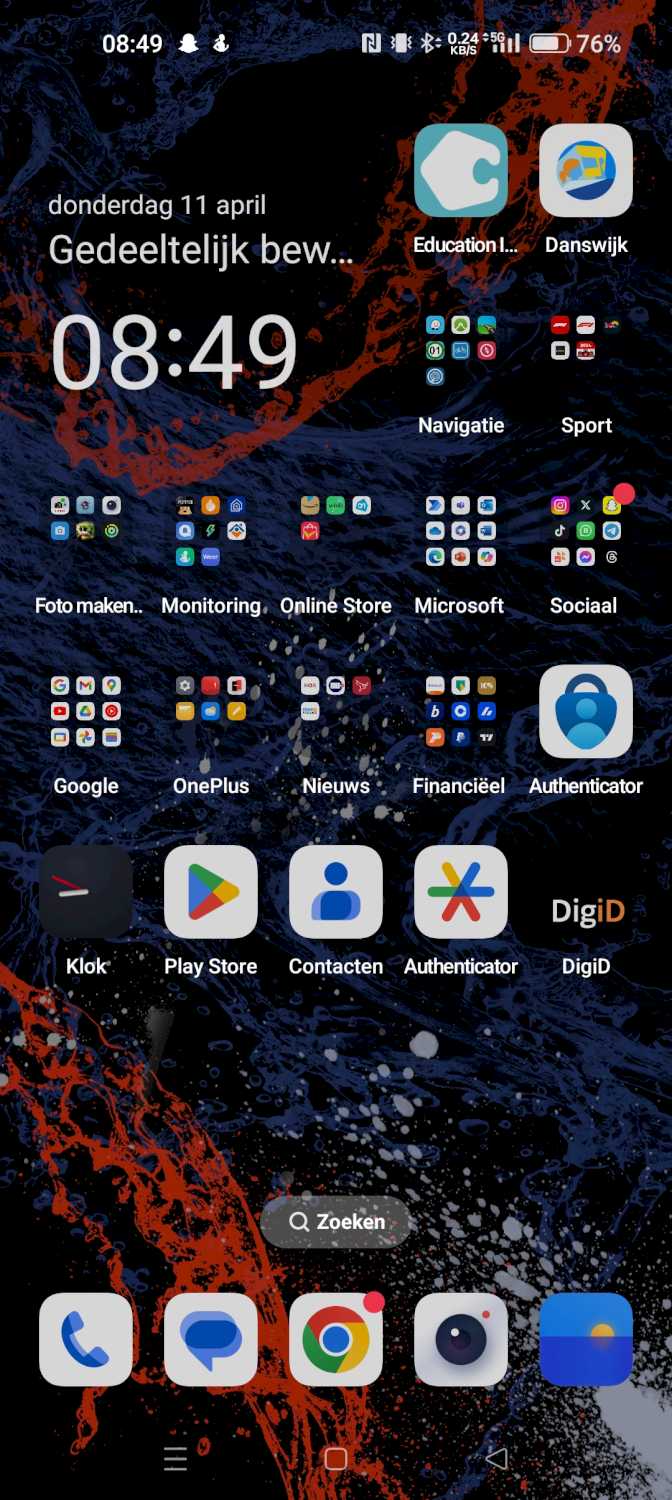Launch the Play Store
This screenshot has height=1500, width=672.
211,891
